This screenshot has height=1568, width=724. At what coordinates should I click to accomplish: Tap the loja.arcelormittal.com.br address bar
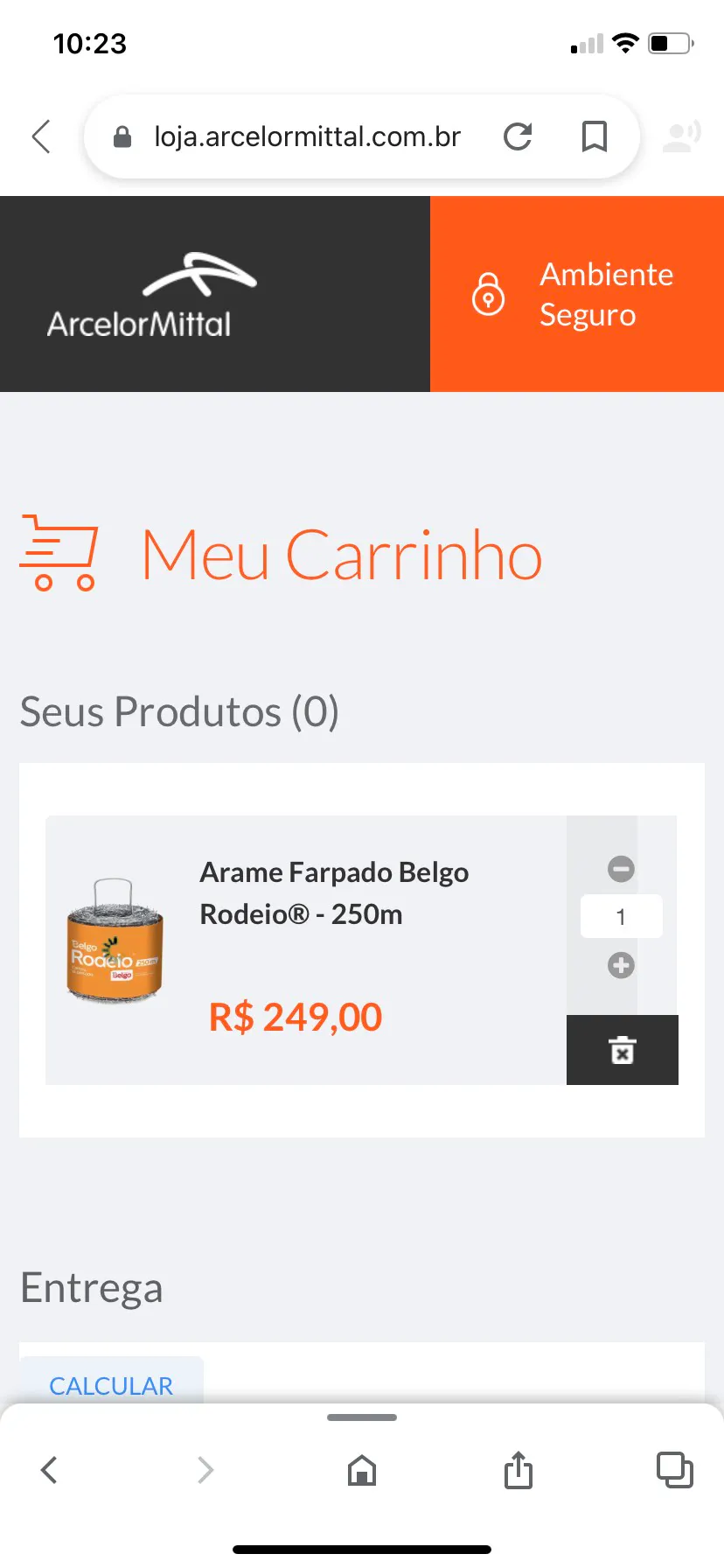click(306, 136)
